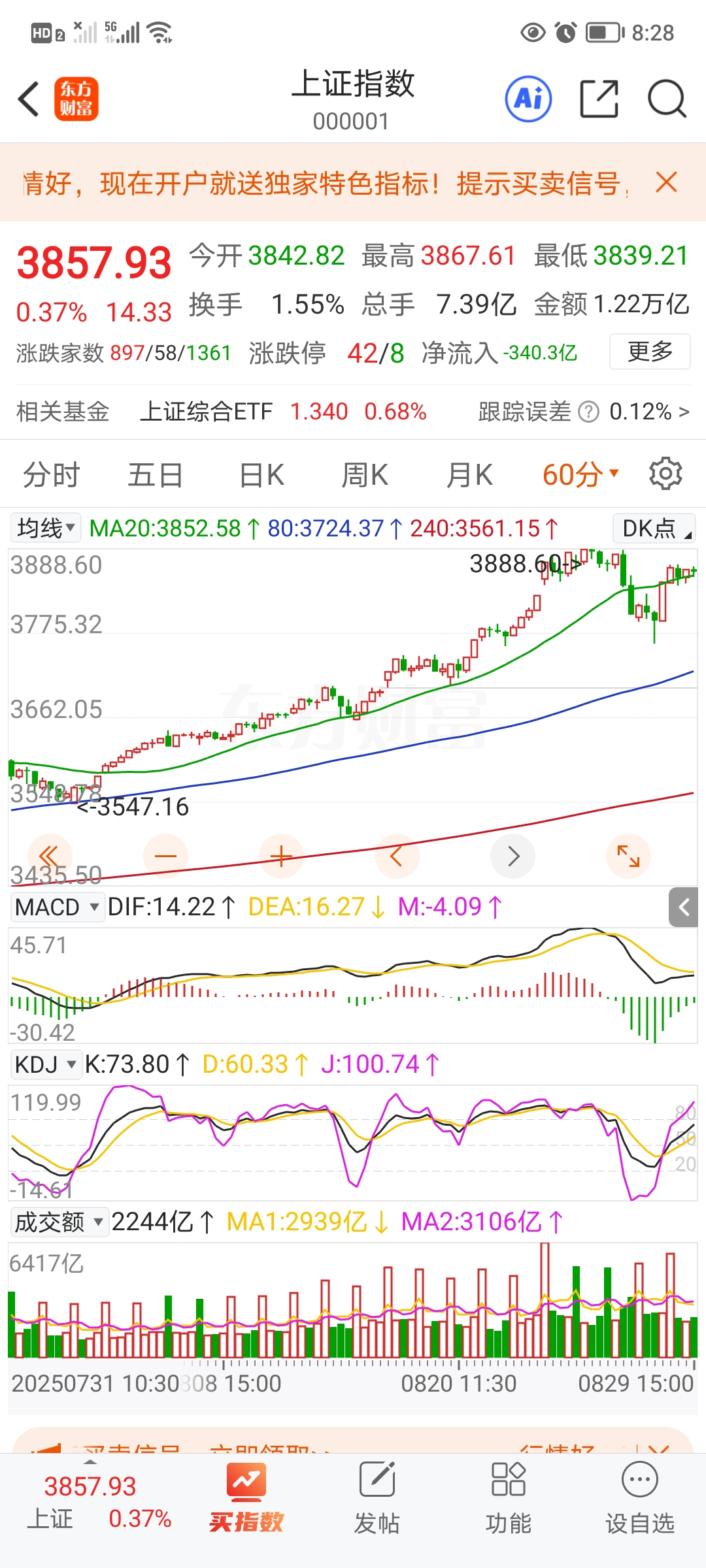
Task: Open the AI assistant icon
Action: [528, 99]
